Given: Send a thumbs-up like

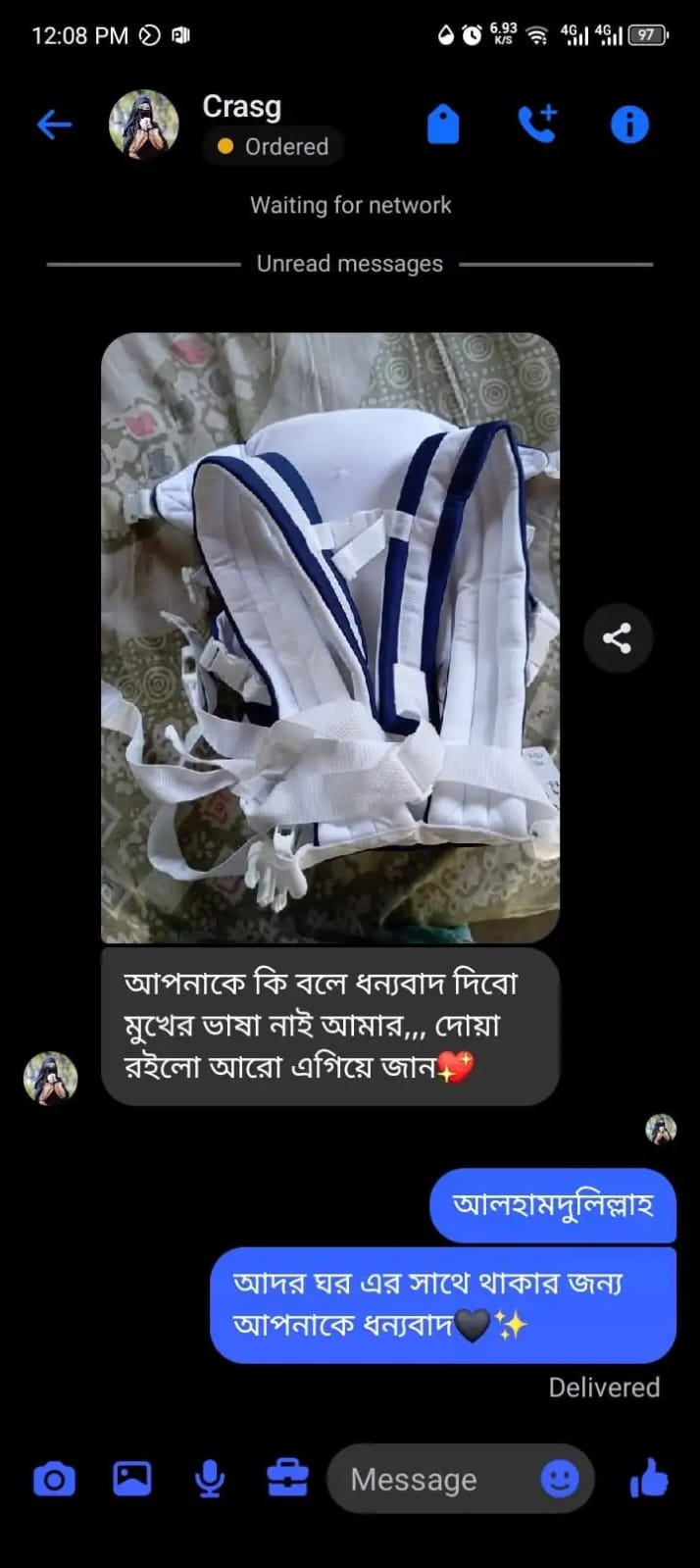Looking at the screenshot, I should coord(648,1478).
